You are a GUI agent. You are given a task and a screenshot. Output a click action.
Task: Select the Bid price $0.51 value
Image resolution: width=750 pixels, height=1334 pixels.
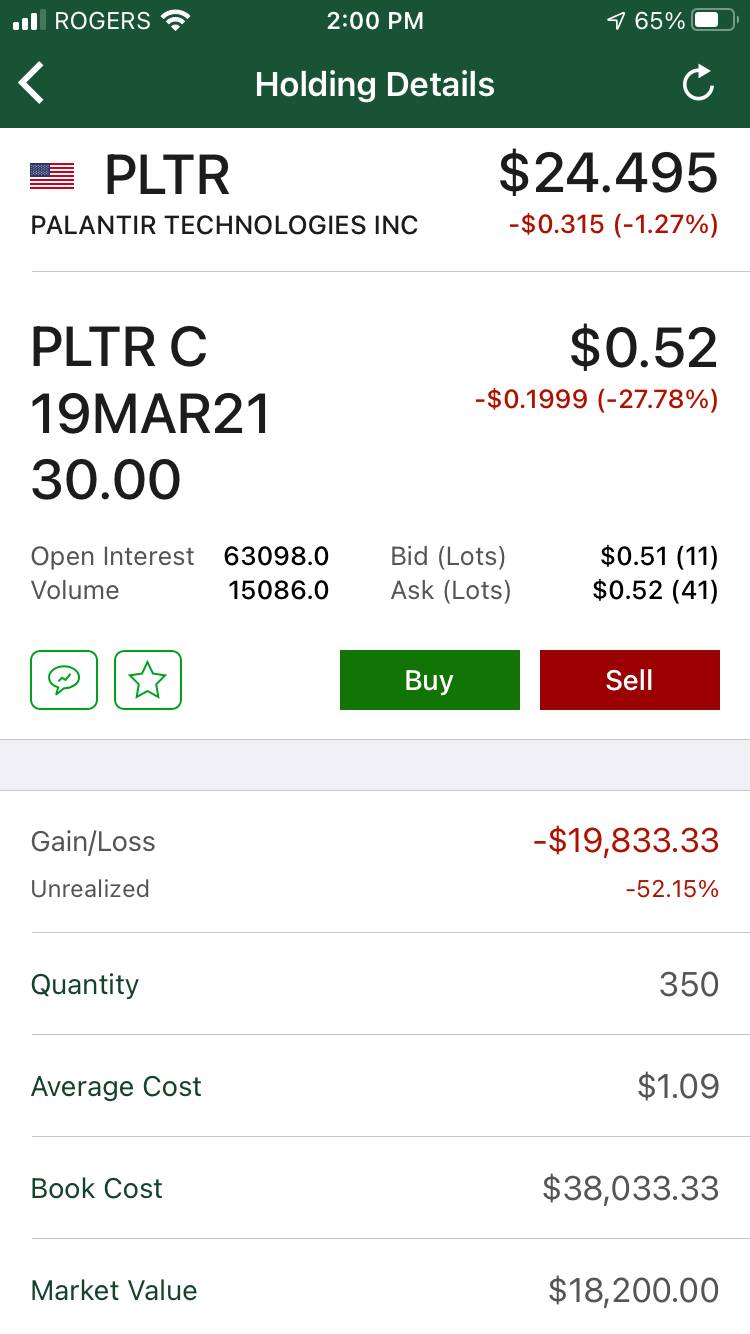tap(660, 556)
